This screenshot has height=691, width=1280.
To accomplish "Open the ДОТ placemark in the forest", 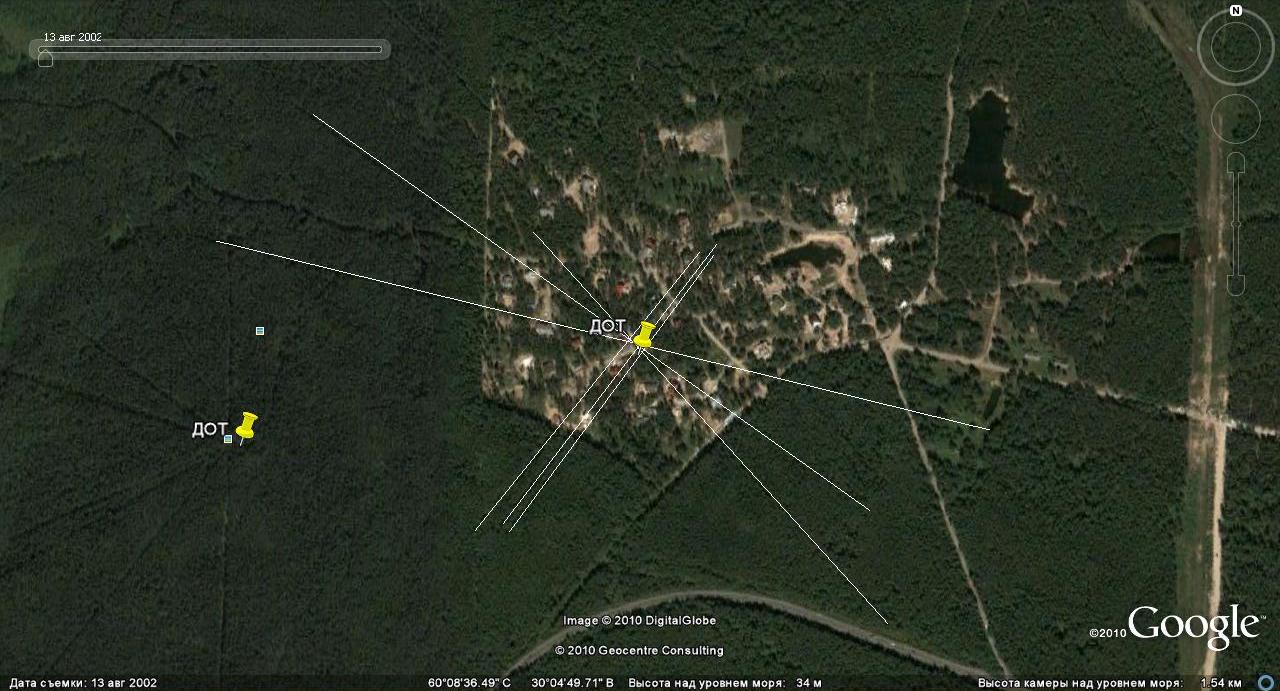I will point(245,427).
